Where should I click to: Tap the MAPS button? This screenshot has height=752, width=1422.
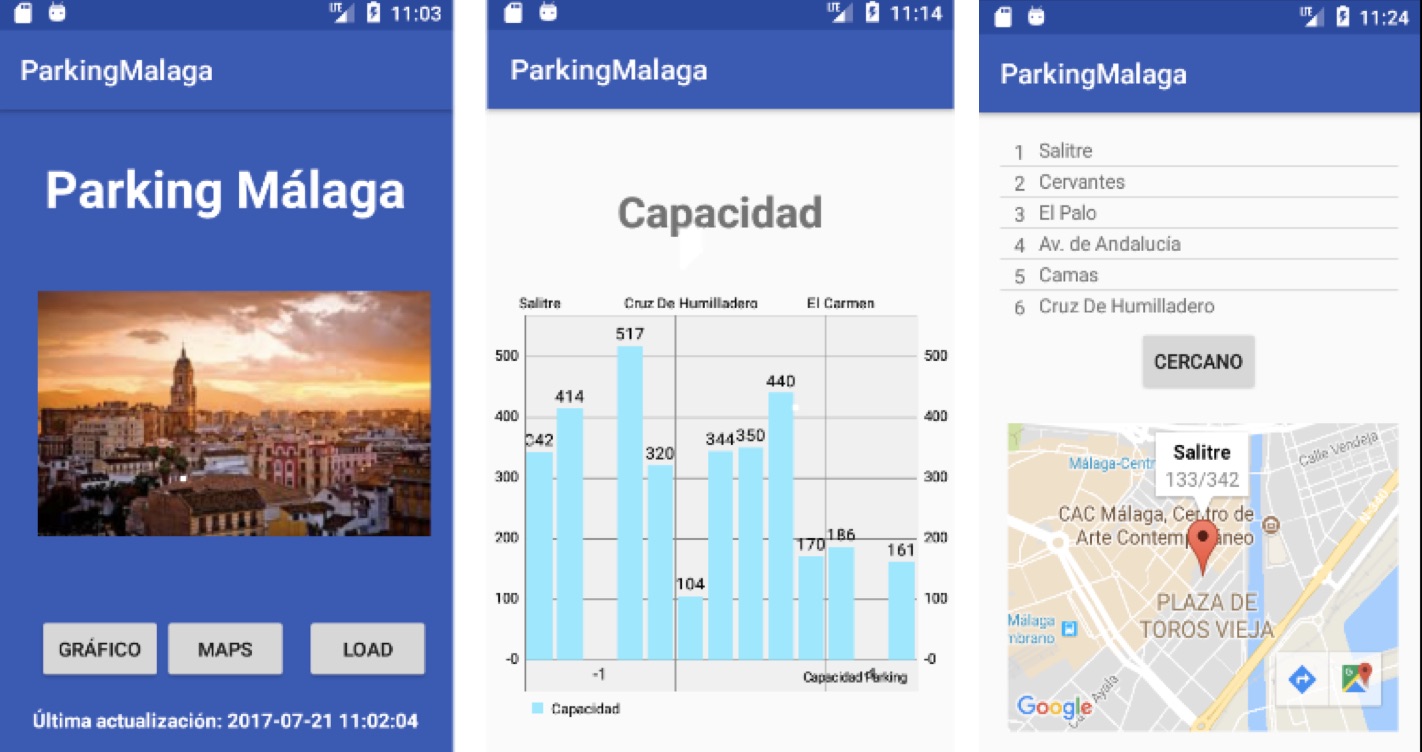pyautogui.click(x=225, y=649)
